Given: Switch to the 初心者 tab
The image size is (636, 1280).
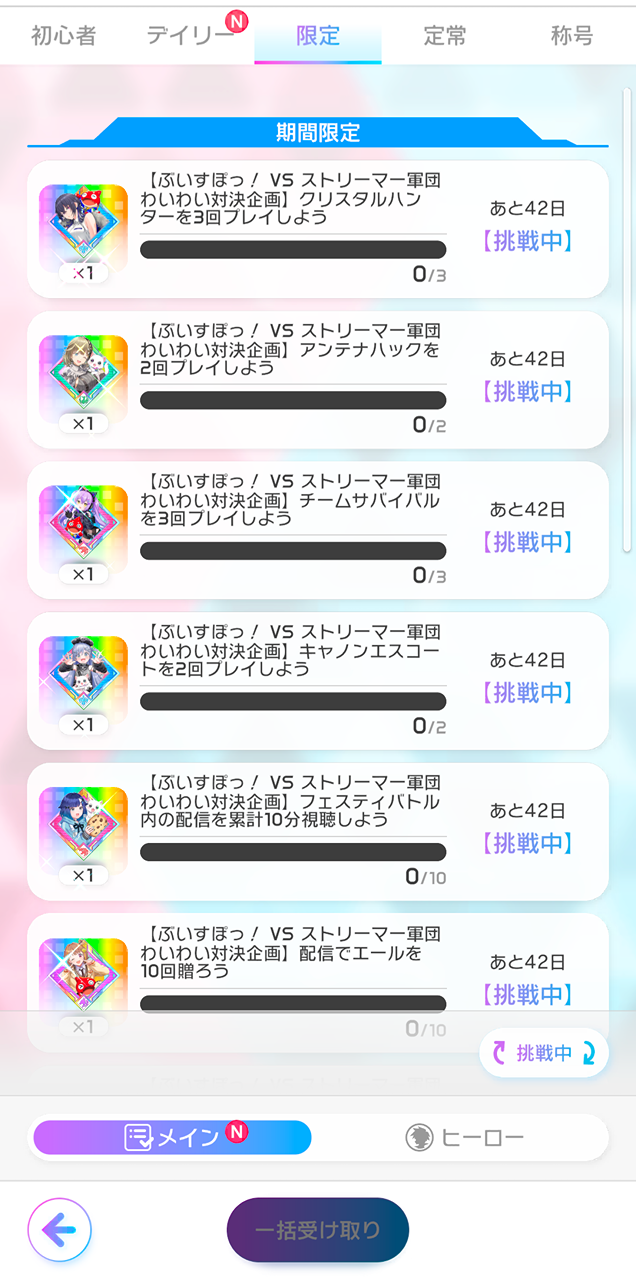Looking at the screenshot, I should click(63, 36).
